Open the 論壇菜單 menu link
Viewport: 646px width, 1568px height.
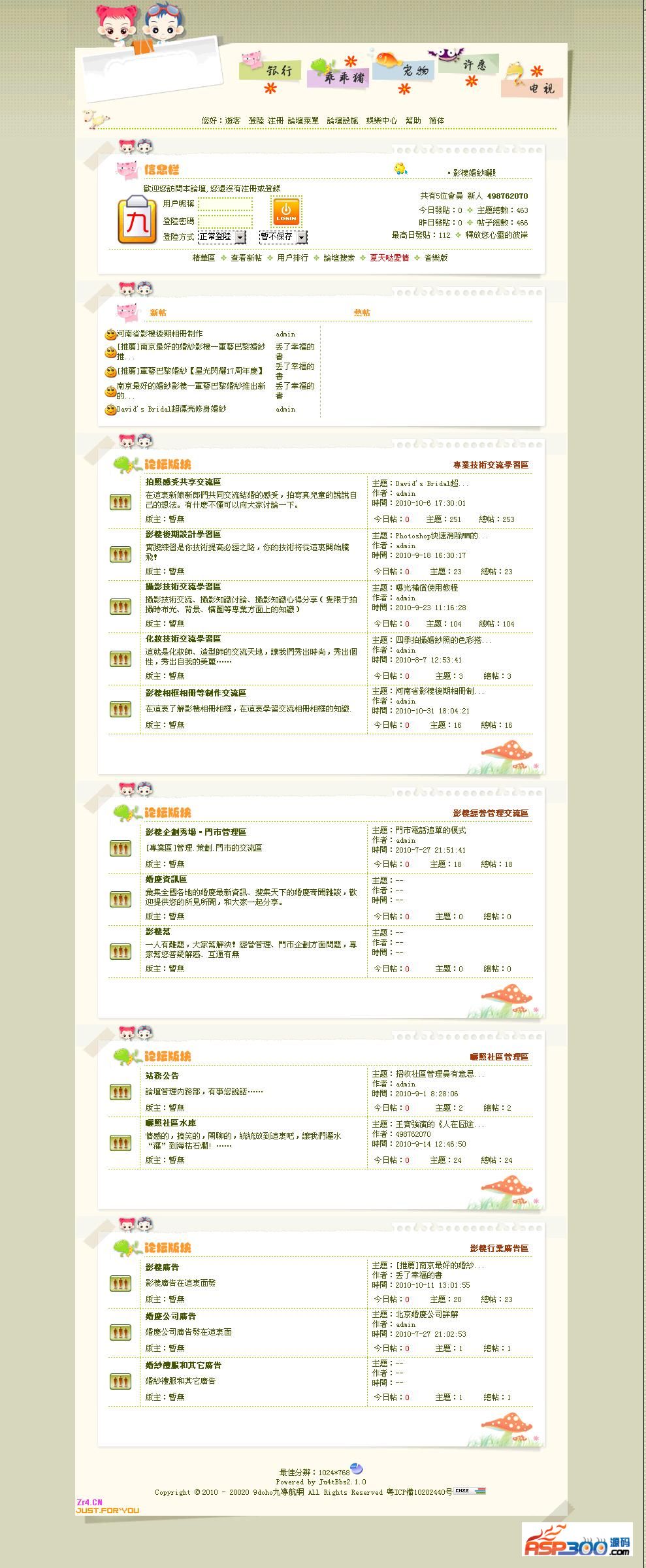(303, 121)
